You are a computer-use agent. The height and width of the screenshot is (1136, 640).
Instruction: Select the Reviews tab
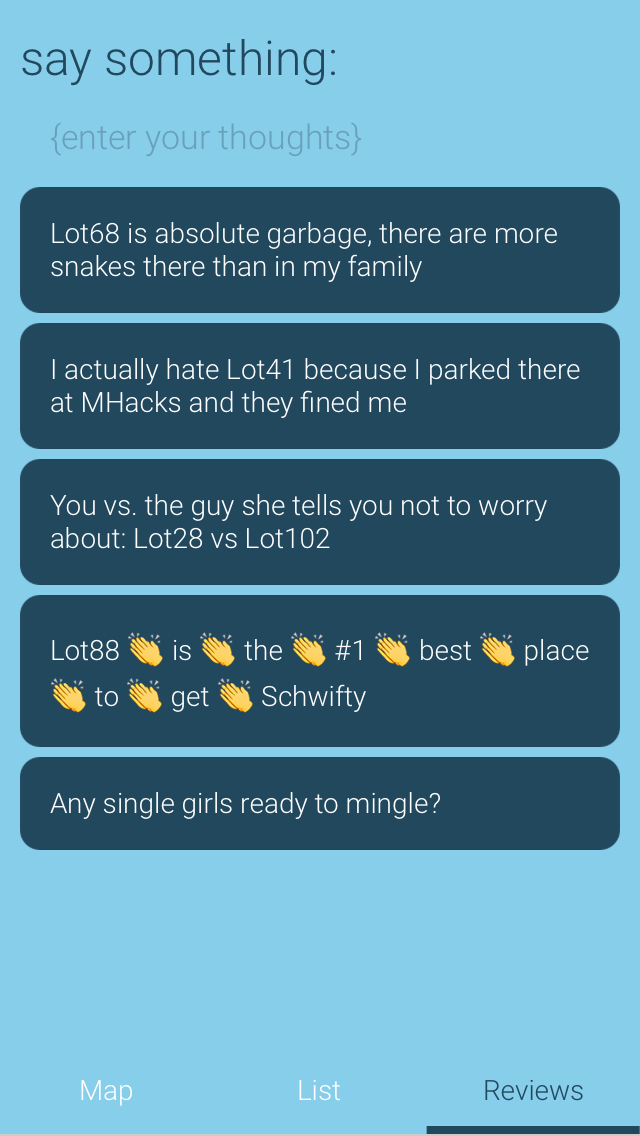click(x=533, y=1090)
